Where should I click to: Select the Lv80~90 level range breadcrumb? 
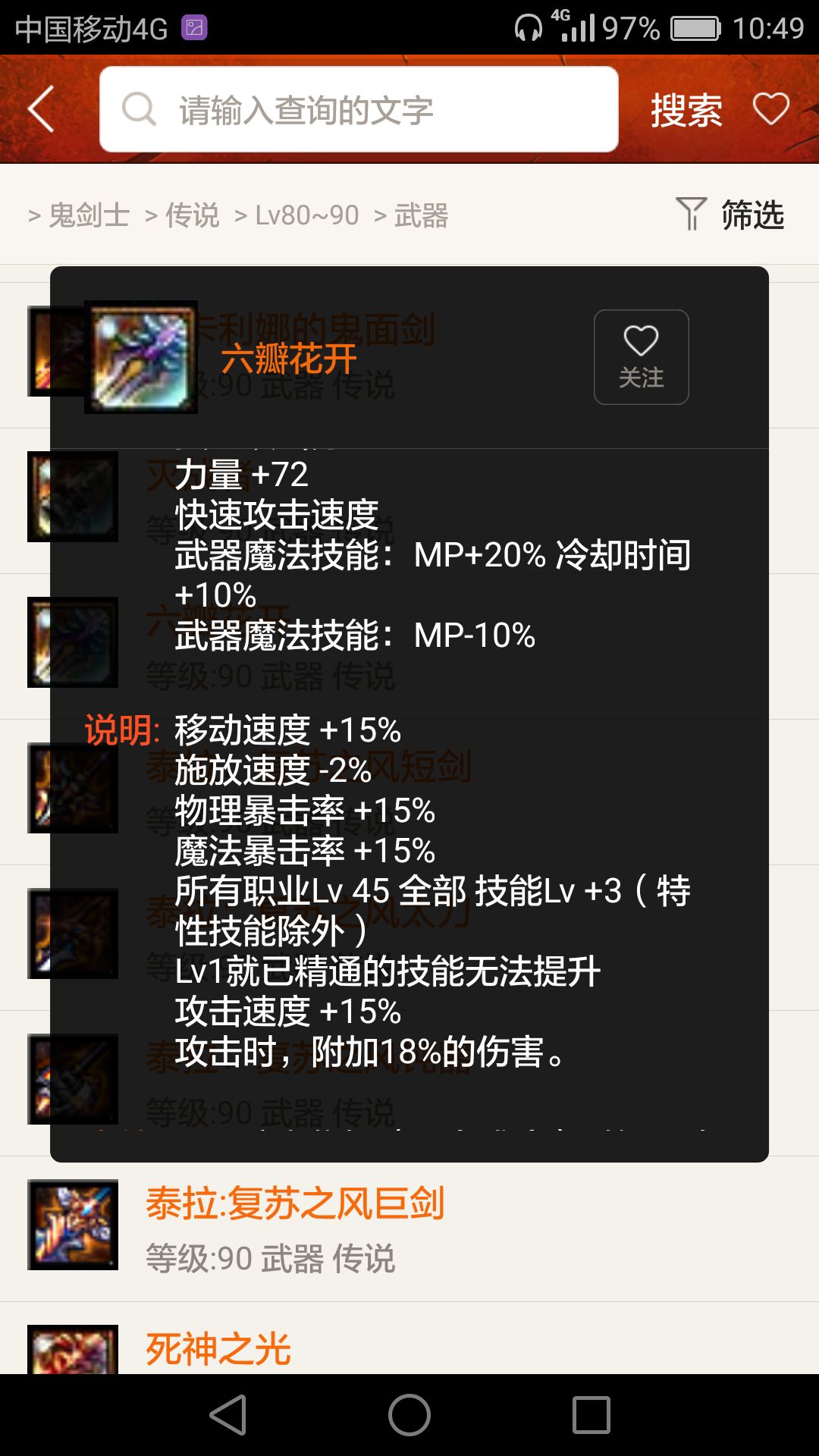303,215
